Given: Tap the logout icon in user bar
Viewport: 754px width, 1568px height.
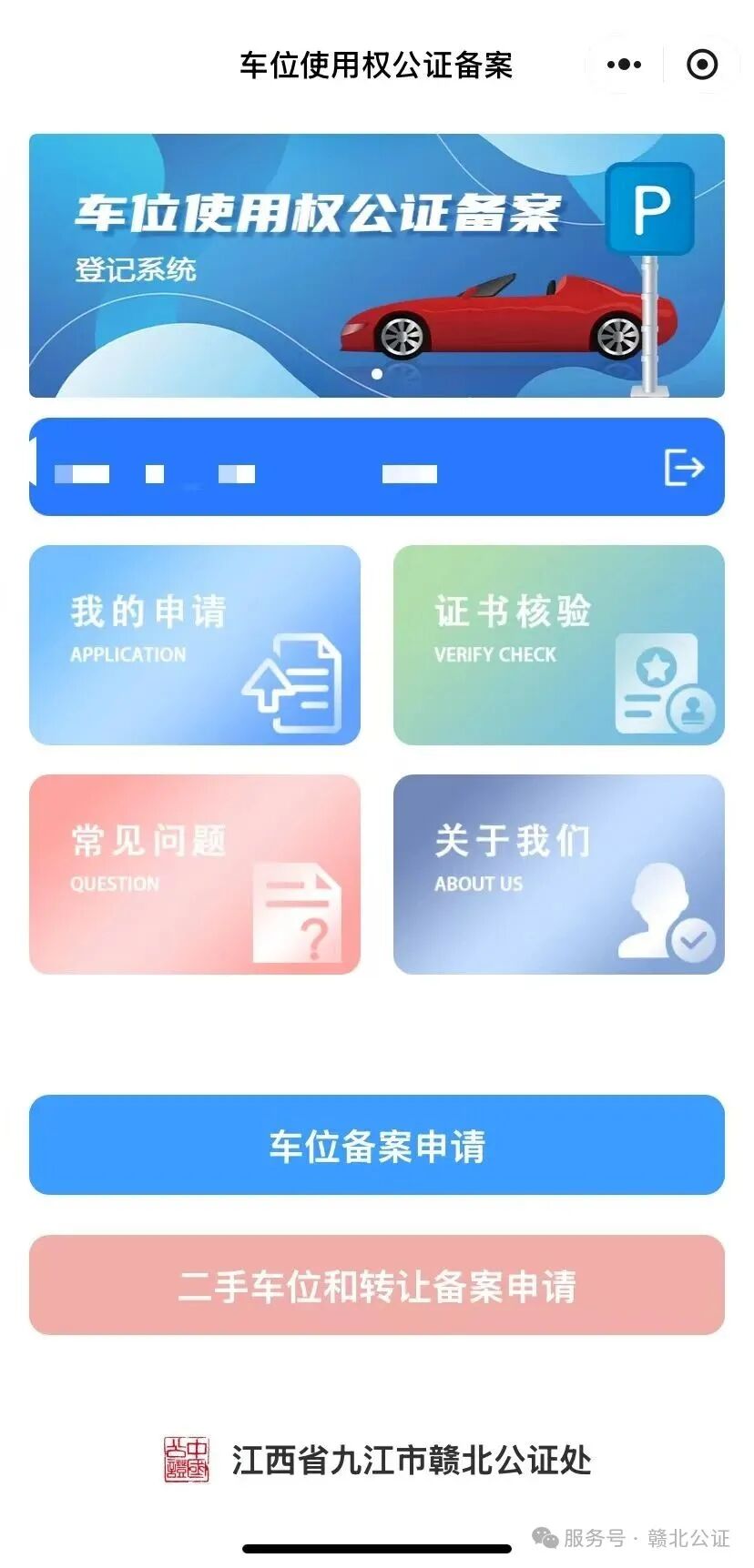Looking at the screenshot, I should coord(684,467).
